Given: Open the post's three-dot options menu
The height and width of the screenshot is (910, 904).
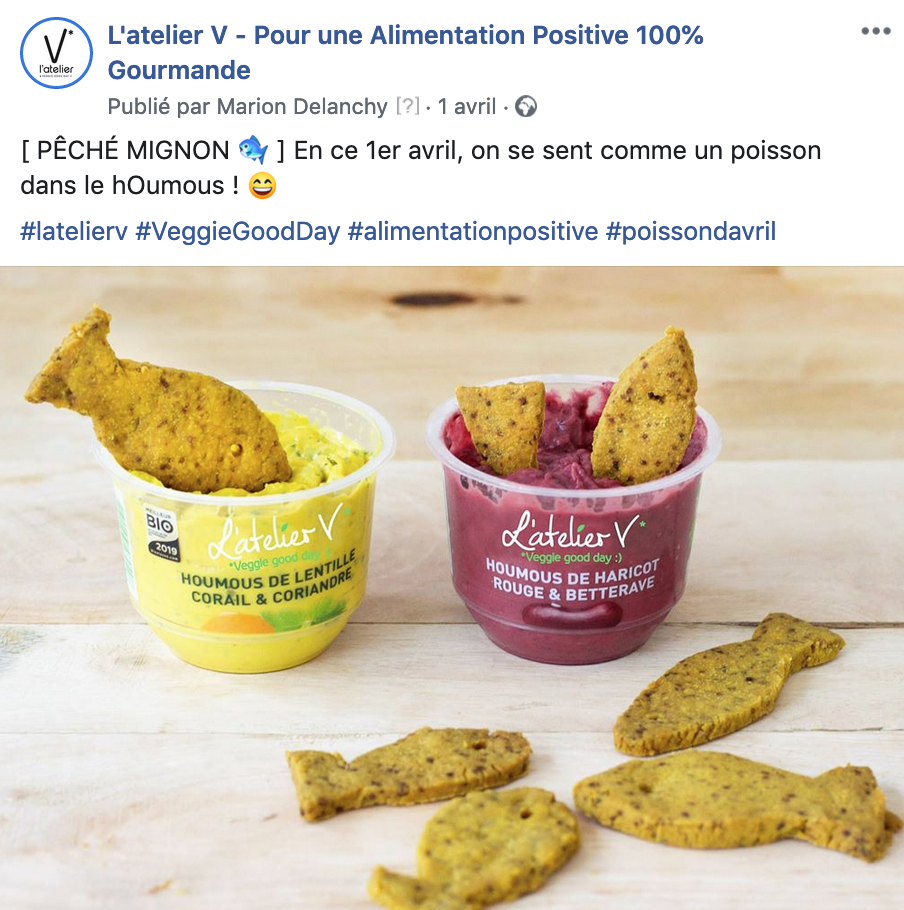Looking at the screenshot, I should click(875, 31).
